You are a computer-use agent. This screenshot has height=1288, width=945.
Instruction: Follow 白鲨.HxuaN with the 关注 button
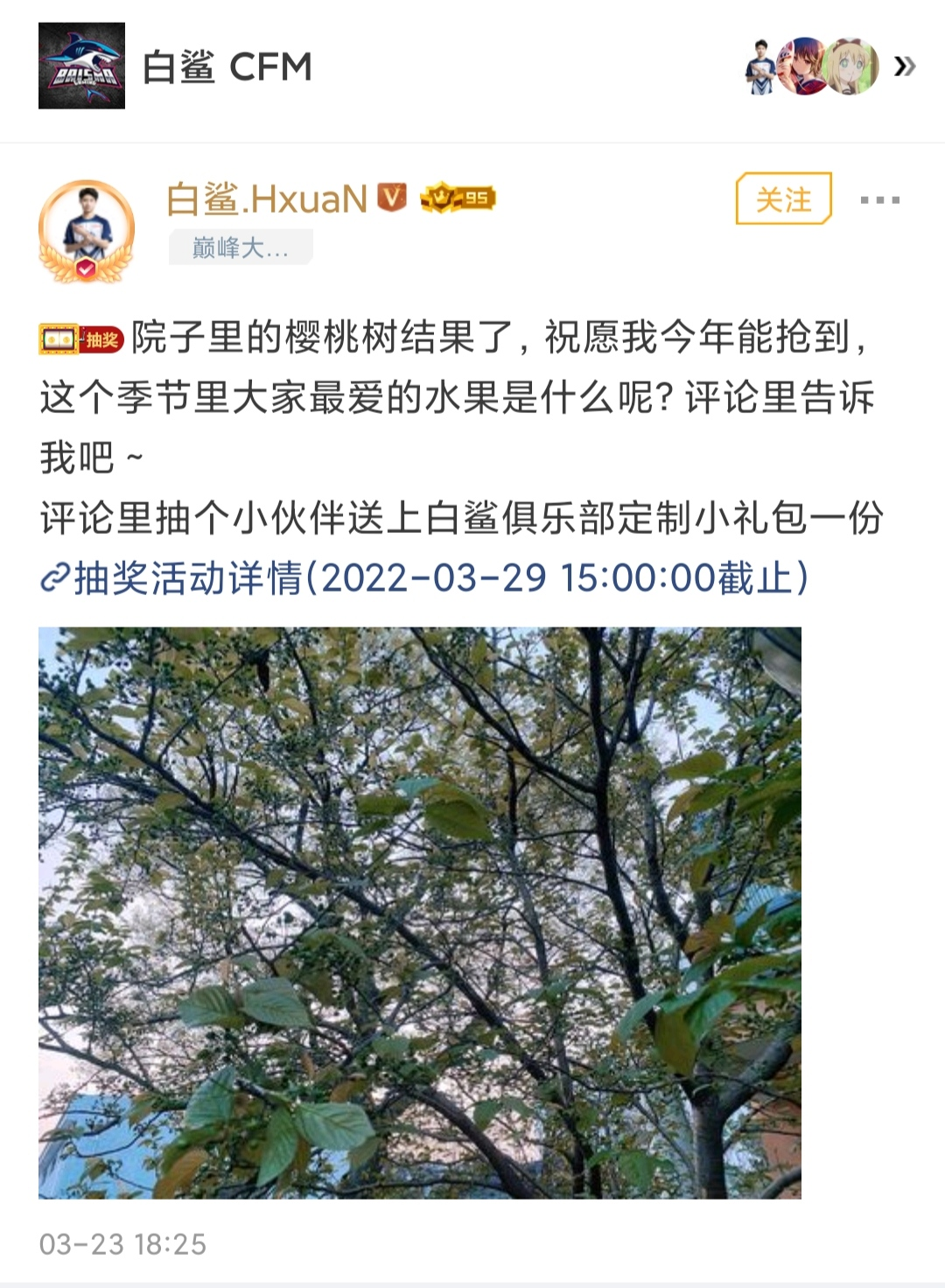(x=783, y=199)
